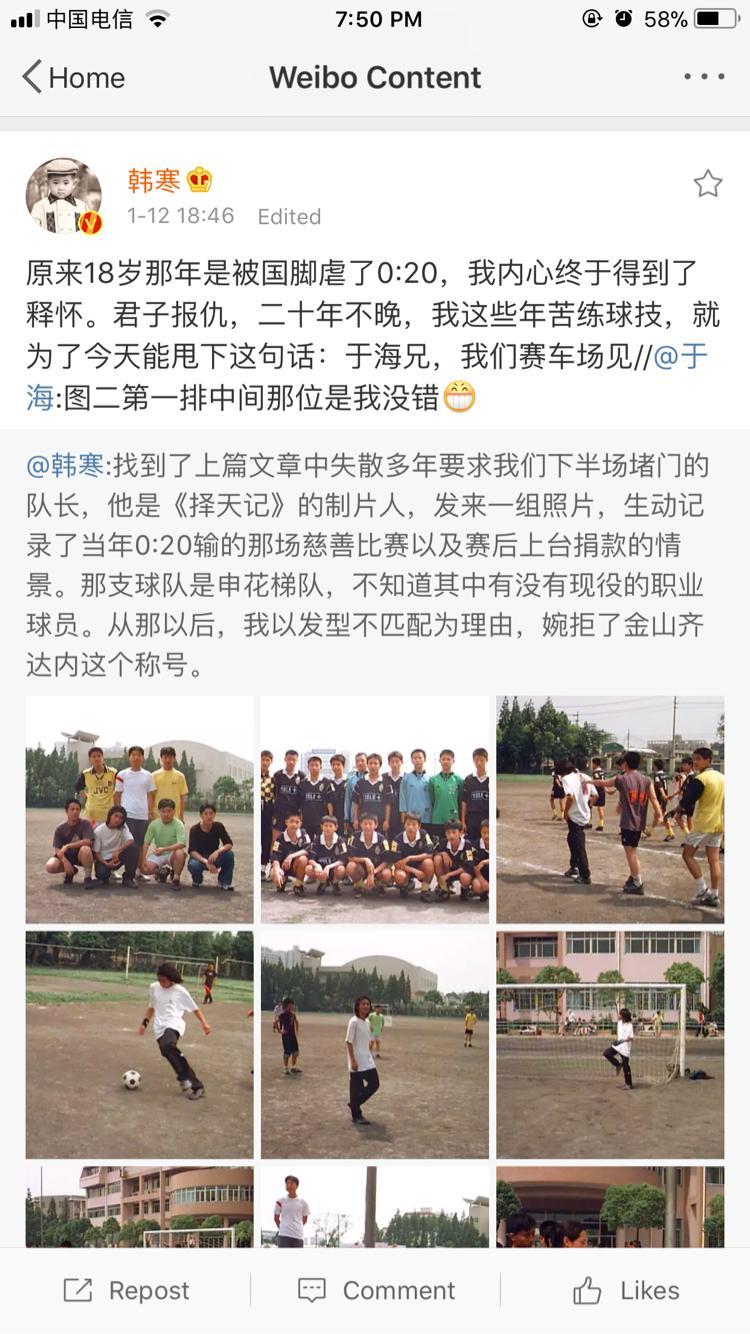View the team photo in dark jerseys
This screenshot has width=750, height=1334.
(375, 809)
